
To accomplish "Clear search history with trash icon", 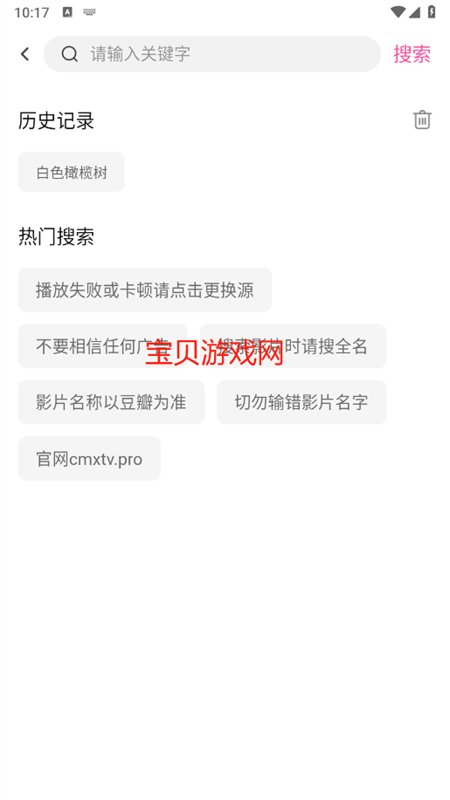I will (x=422, y=120).
